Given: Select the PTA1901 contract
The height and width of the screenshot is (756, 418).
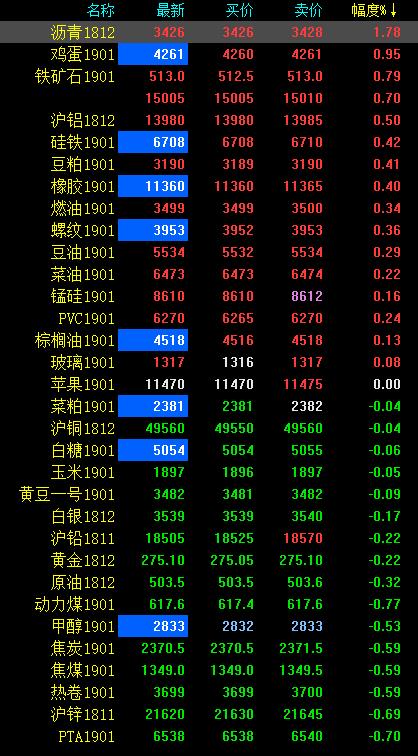Looking at the screenshot, I should [x=209, y=736].
